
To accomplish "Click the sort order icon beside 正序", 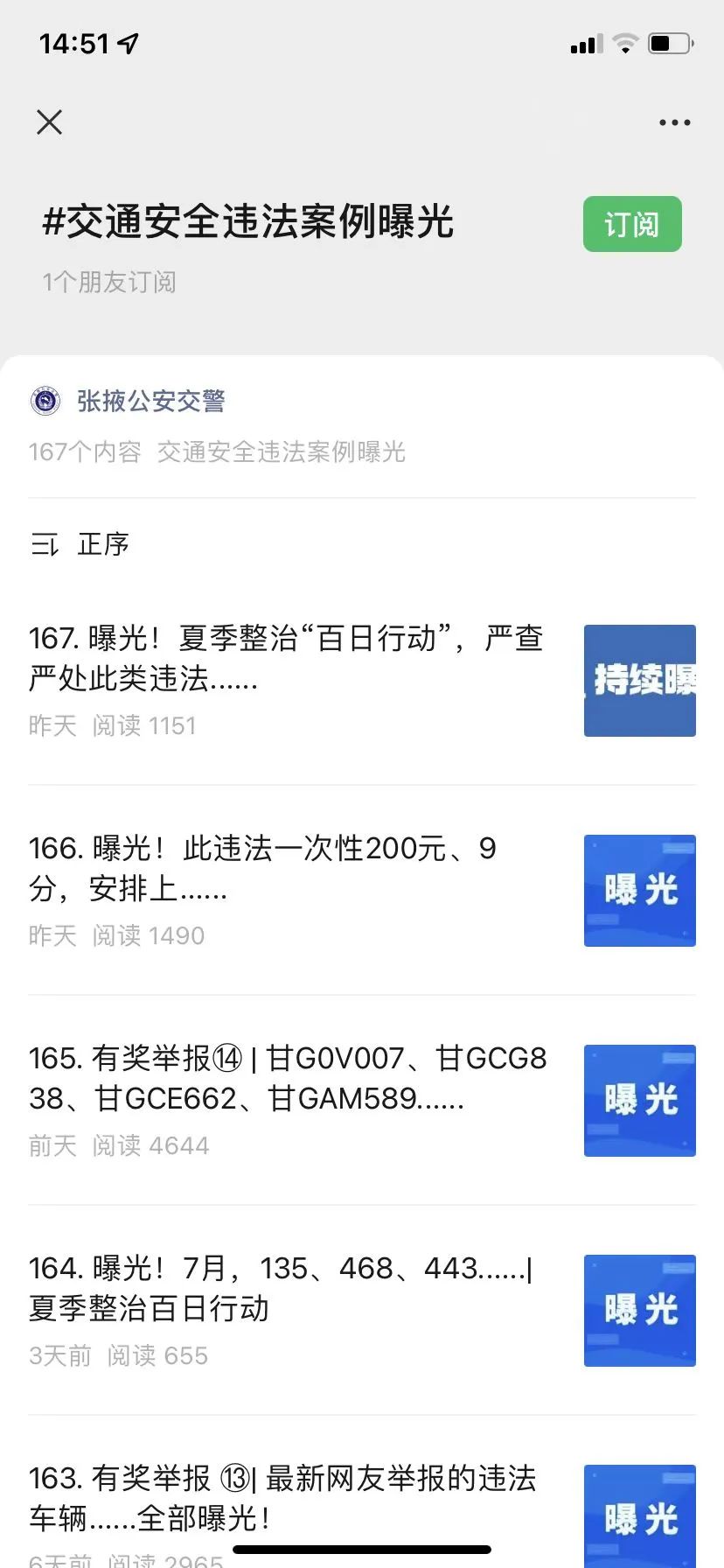I will 45,543.
